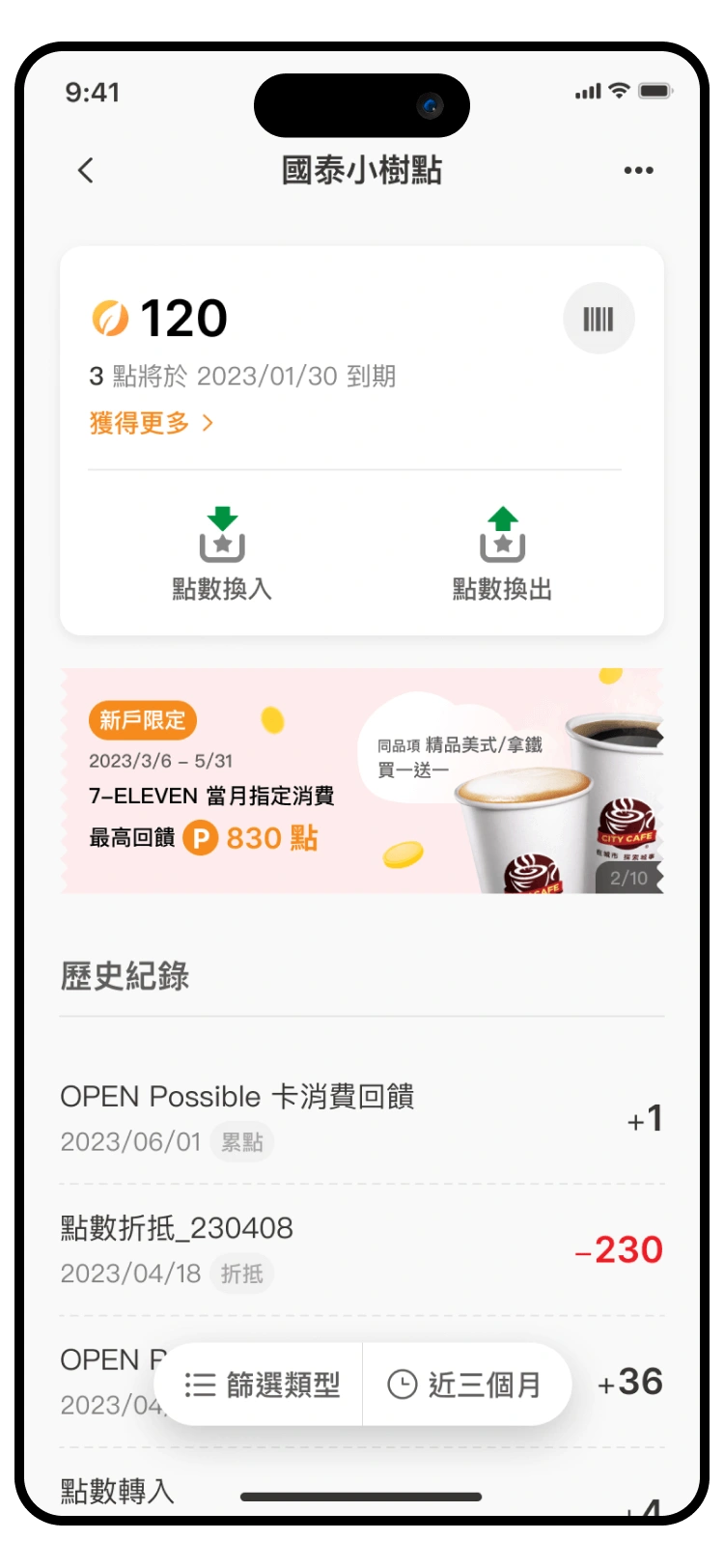Open the 篩選類型 filter
Viewport: 724px width, 1568px height.
(263, 1385)
